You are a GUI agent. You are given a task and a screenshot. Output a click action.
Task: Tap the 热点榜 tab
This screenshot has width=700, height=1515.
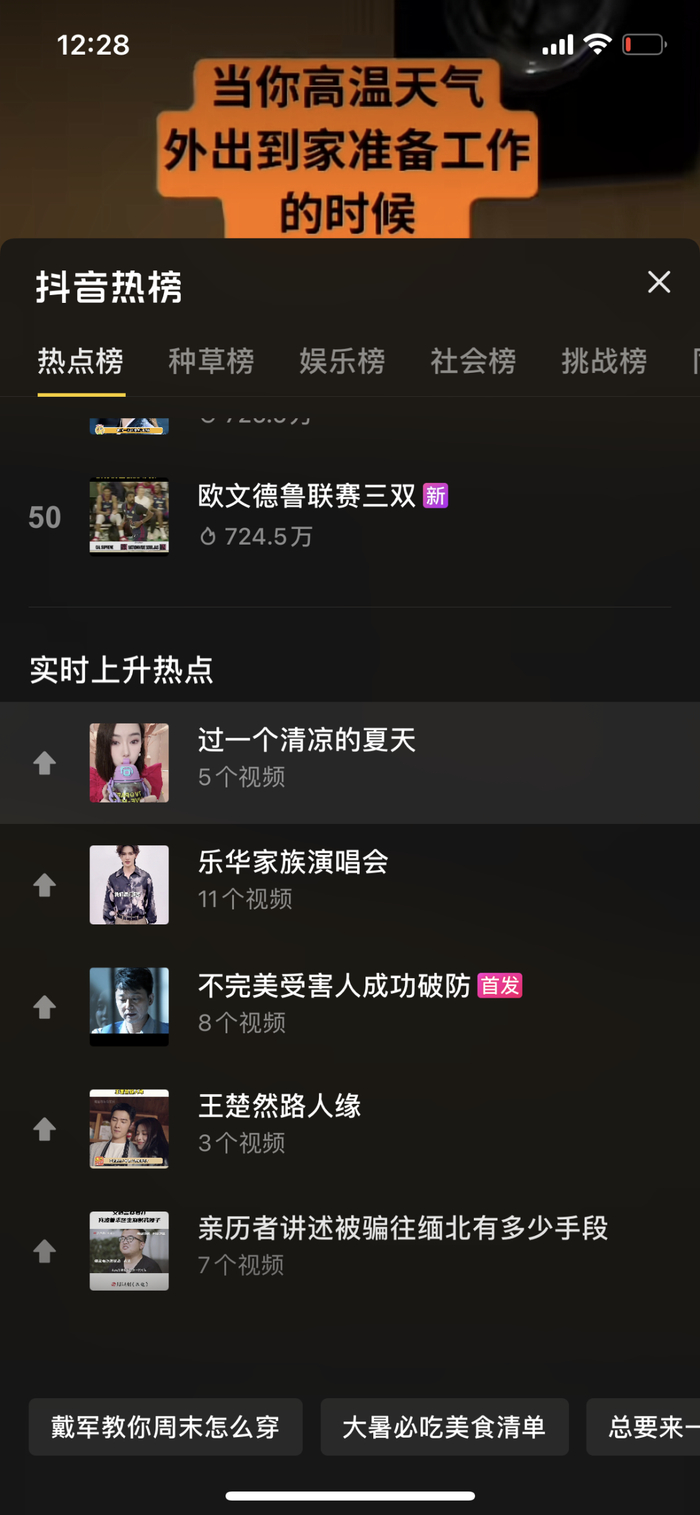tap(81, 361)
